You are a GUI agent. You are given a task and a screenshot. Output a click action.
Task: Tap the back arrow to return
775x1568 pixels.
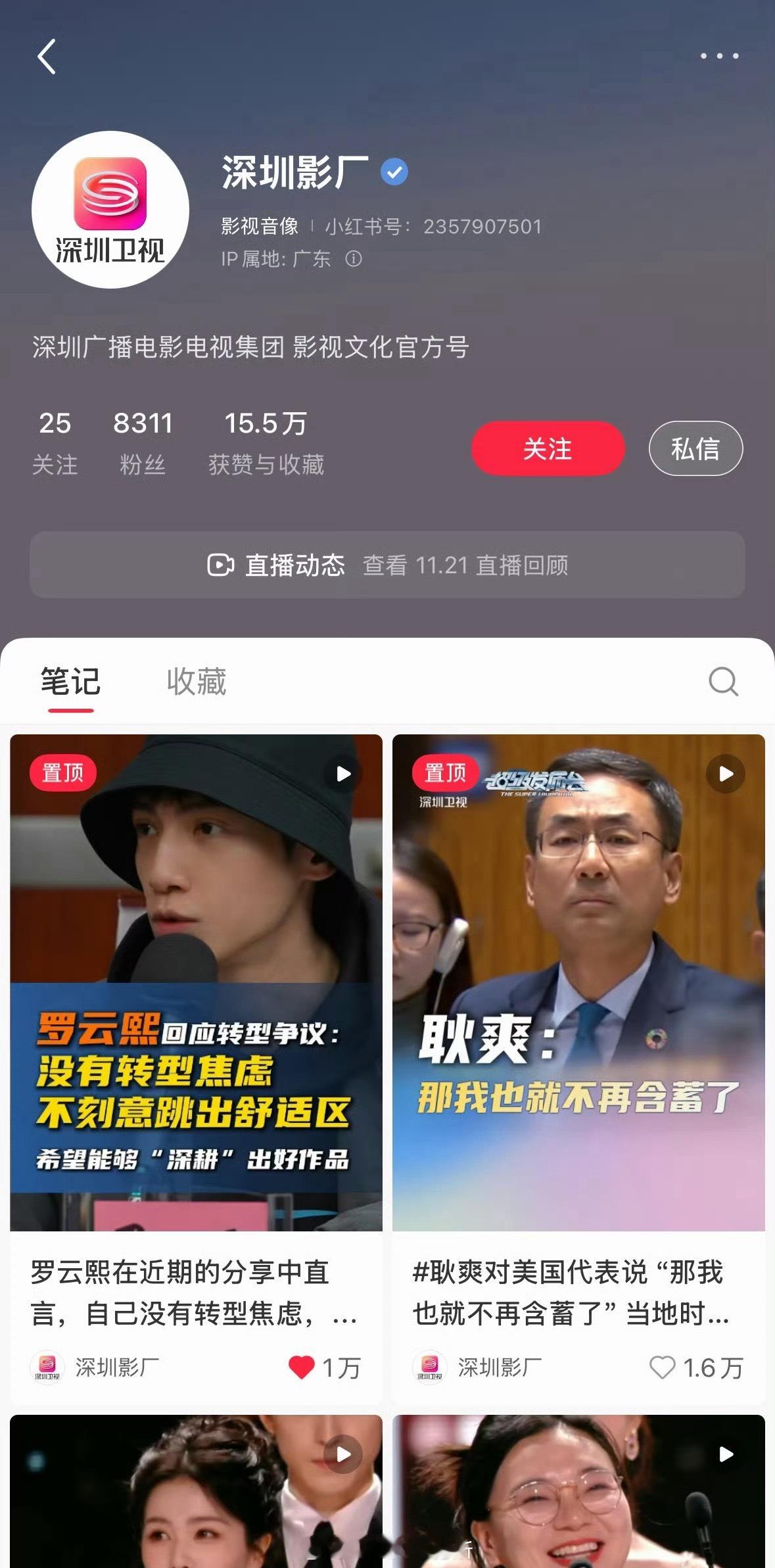tap(46, 57)
